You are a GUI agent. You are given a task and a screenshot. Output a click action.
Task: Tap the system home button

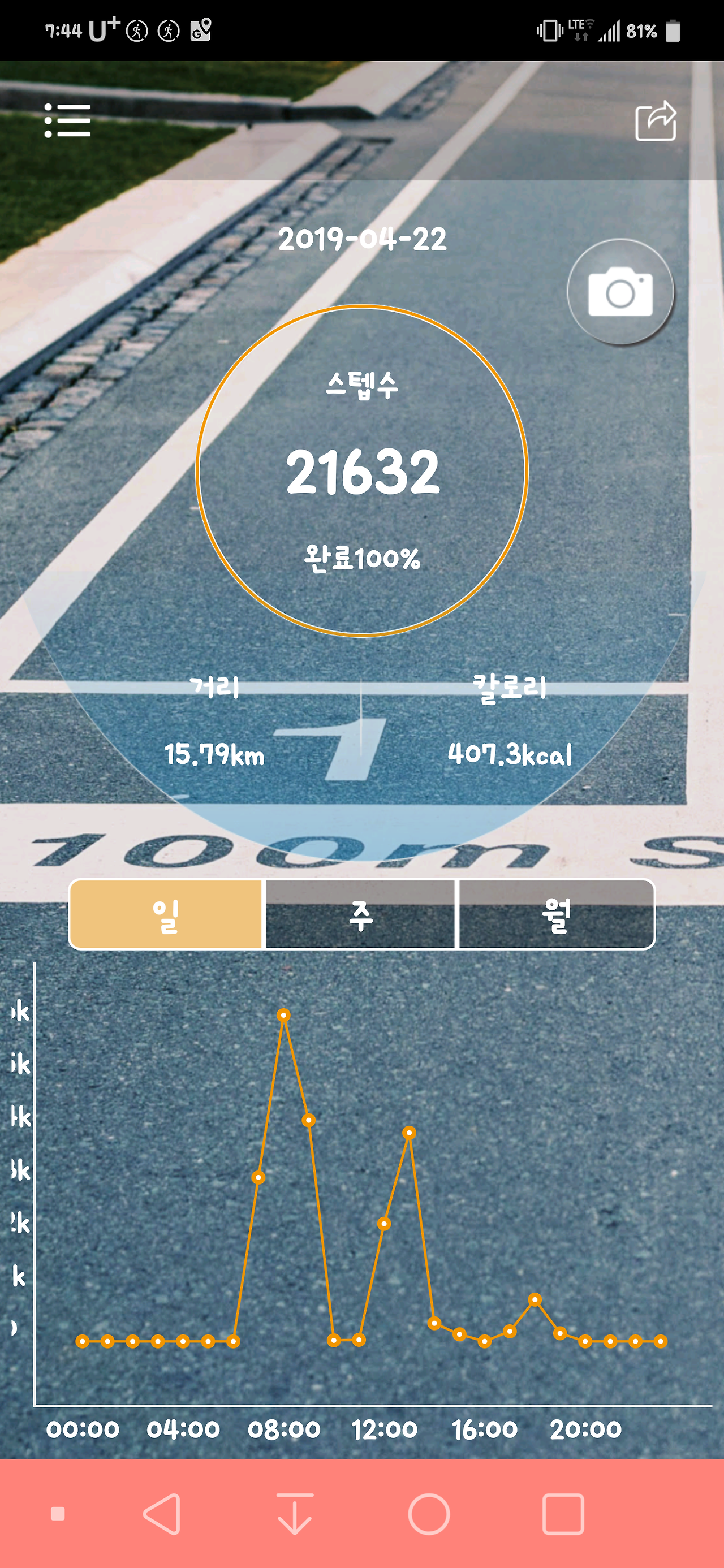[429, 1513]
